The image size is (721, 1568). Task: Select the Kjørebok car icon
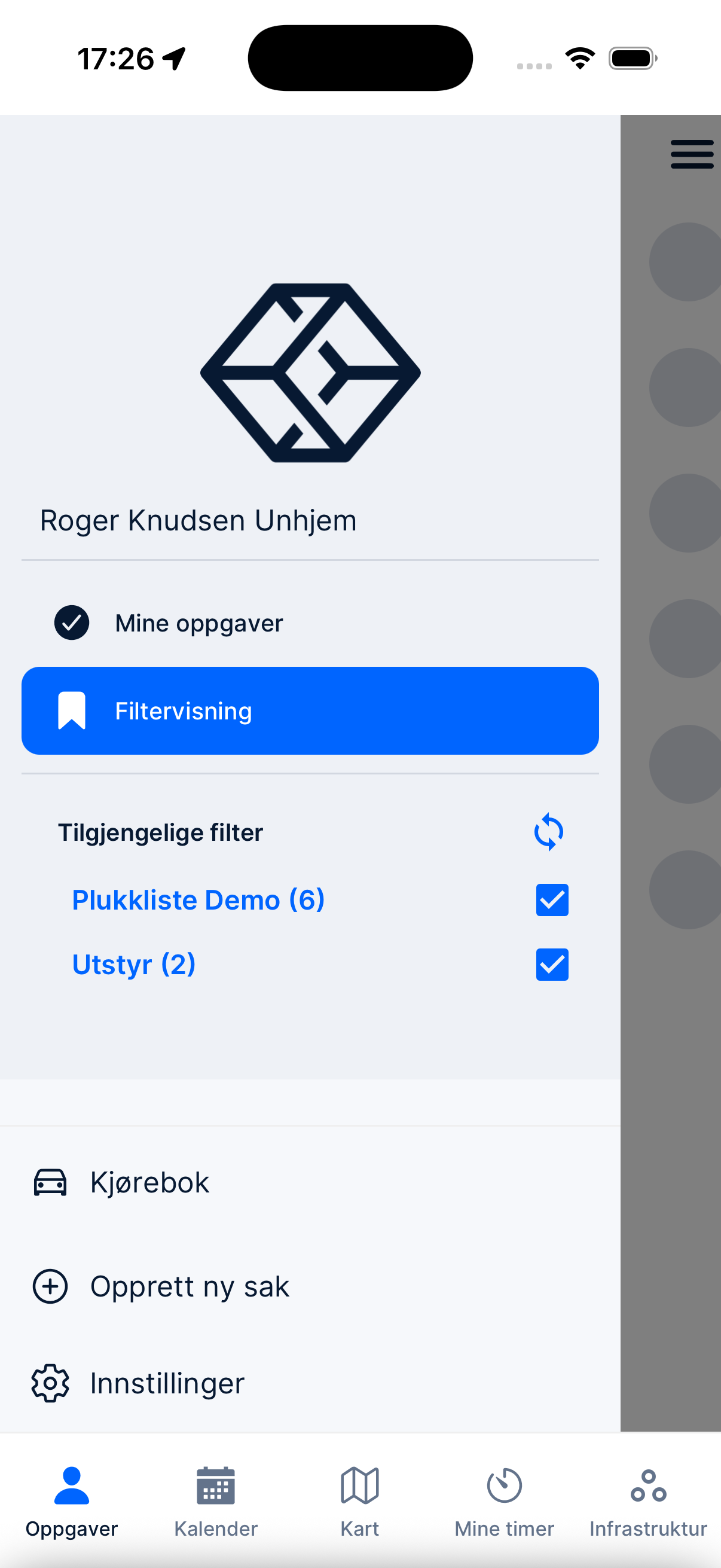coord(50,1182)
